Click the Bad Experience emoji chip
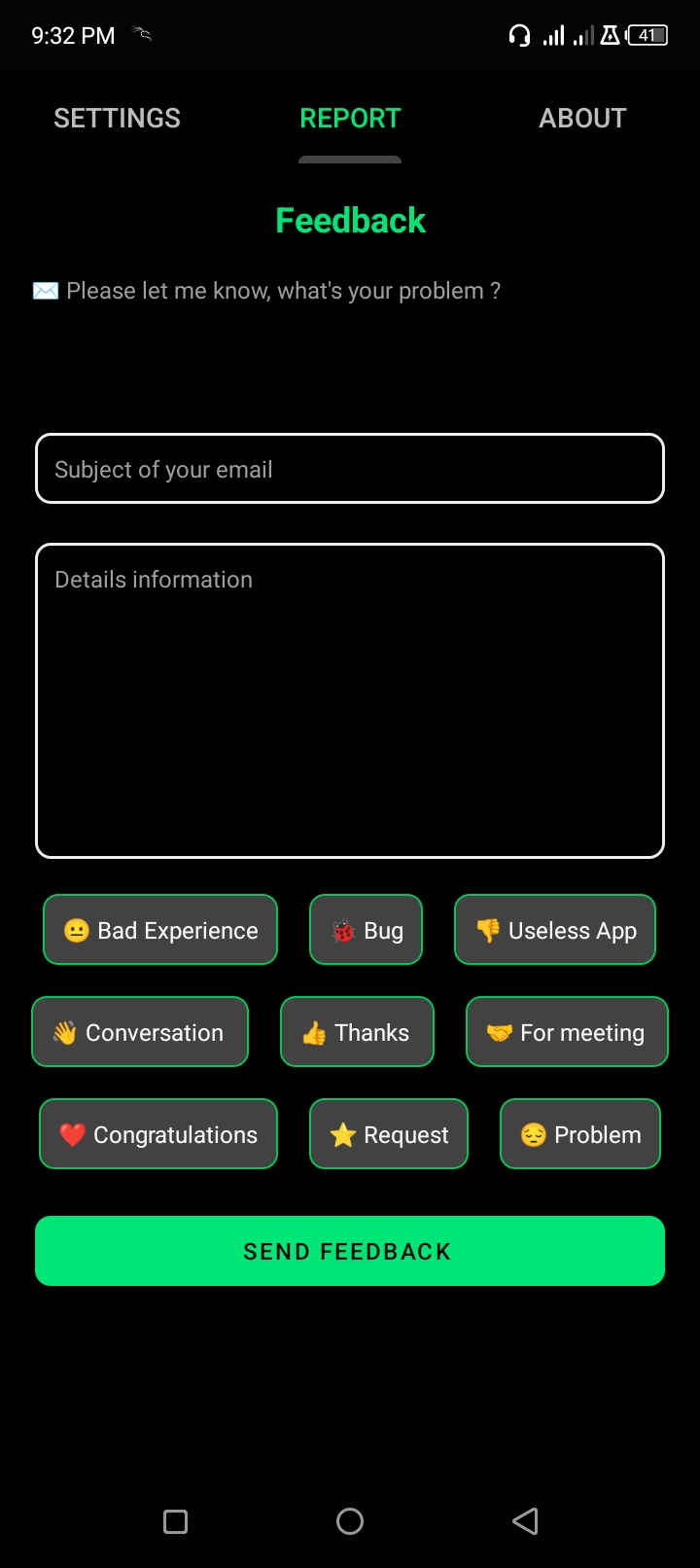 coord(76,930)
